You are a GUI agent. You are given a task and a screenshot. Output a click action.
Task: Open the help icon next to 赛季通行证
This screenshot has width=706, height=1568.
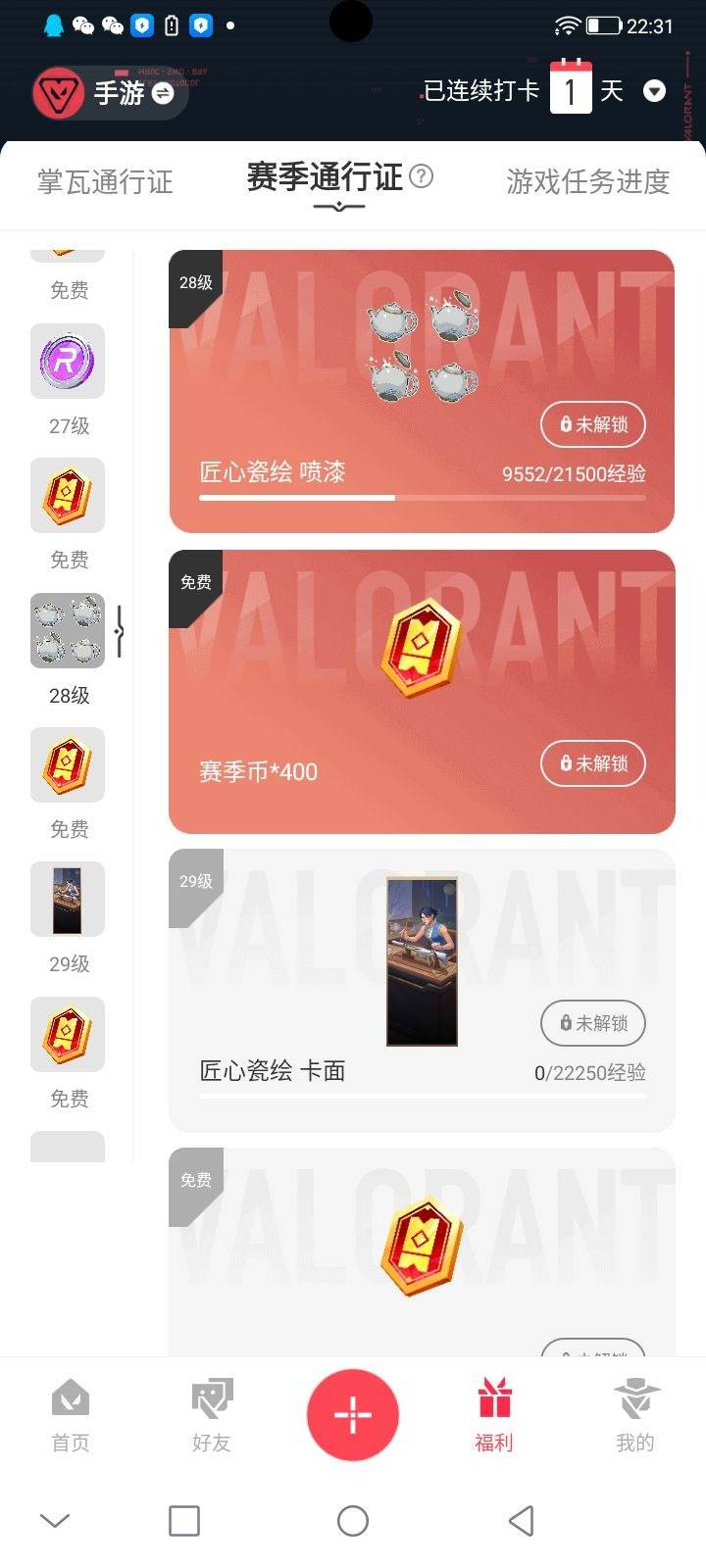[421, 176]
